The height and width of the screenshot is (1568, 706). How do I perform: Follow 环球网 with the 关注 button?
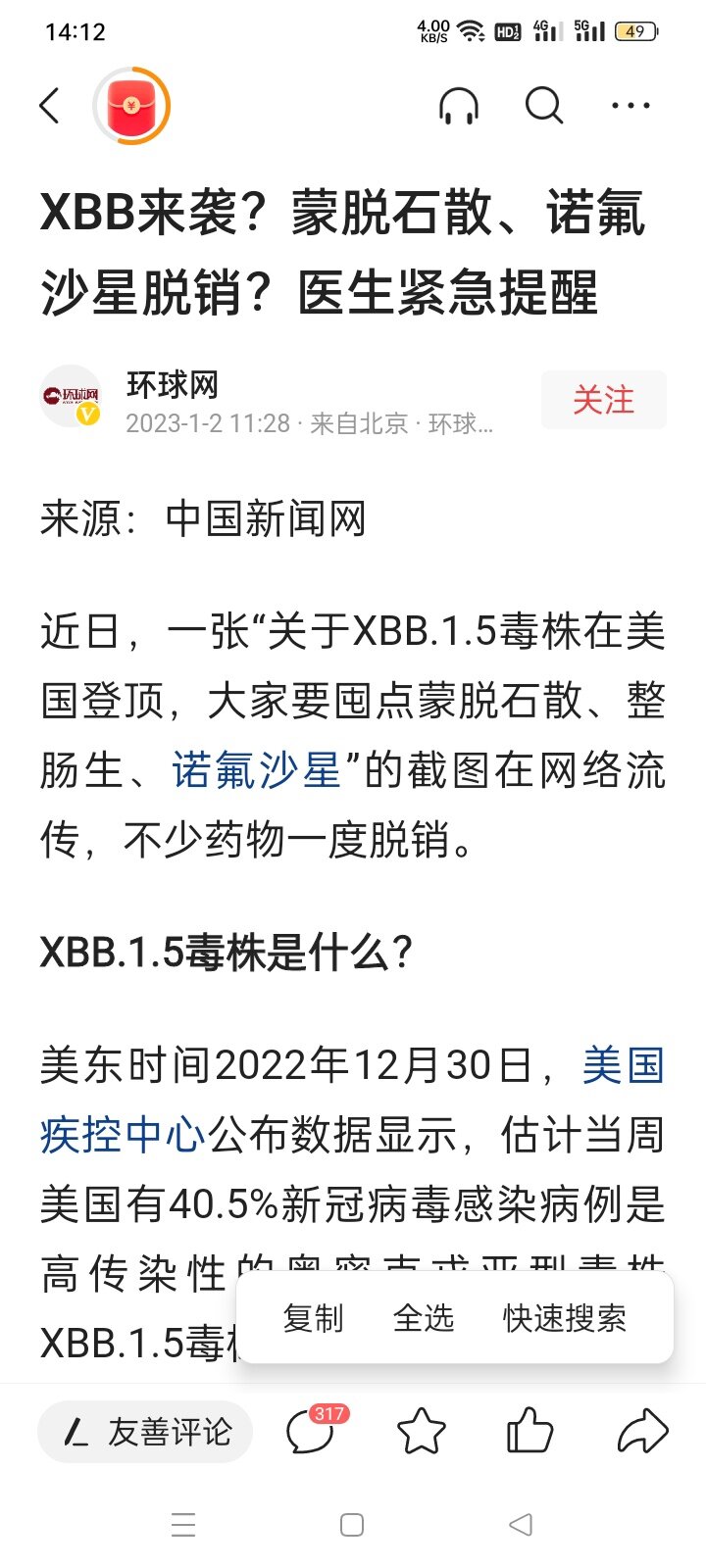pyautogui.click(x=604, y=400)
